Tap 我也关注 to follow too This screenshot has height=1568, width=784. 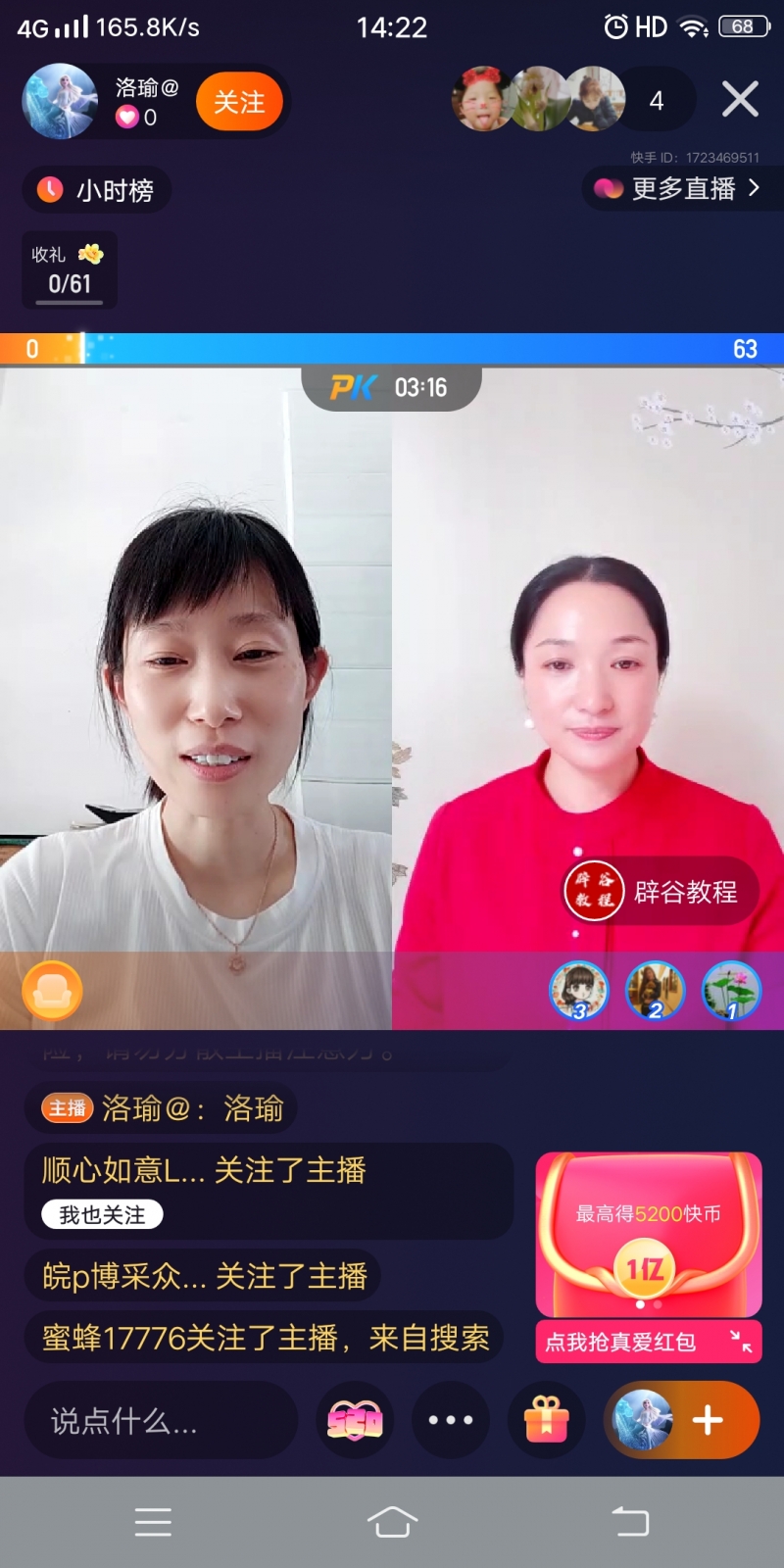click(102, 1215)
